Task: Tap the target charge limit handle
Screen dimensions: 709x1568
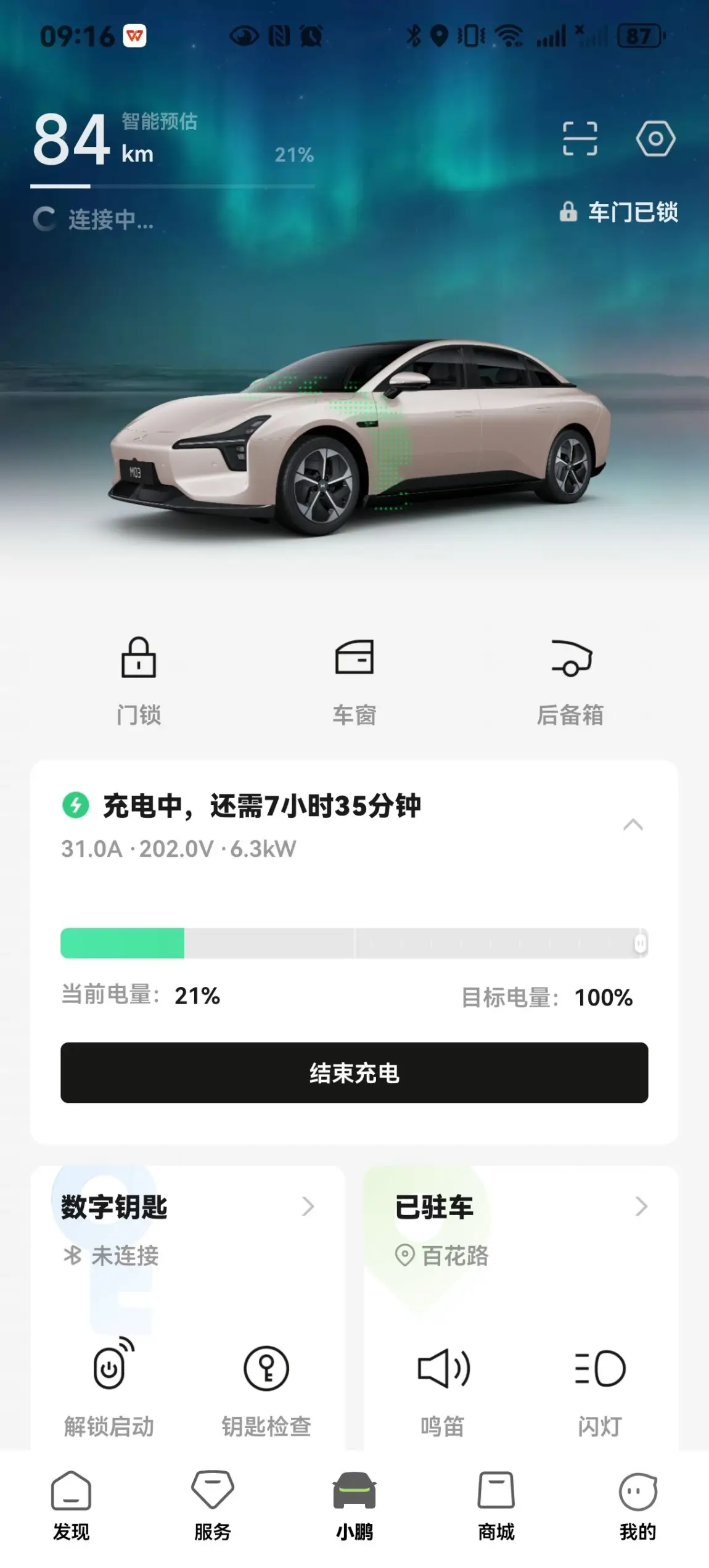Action: 641,943
